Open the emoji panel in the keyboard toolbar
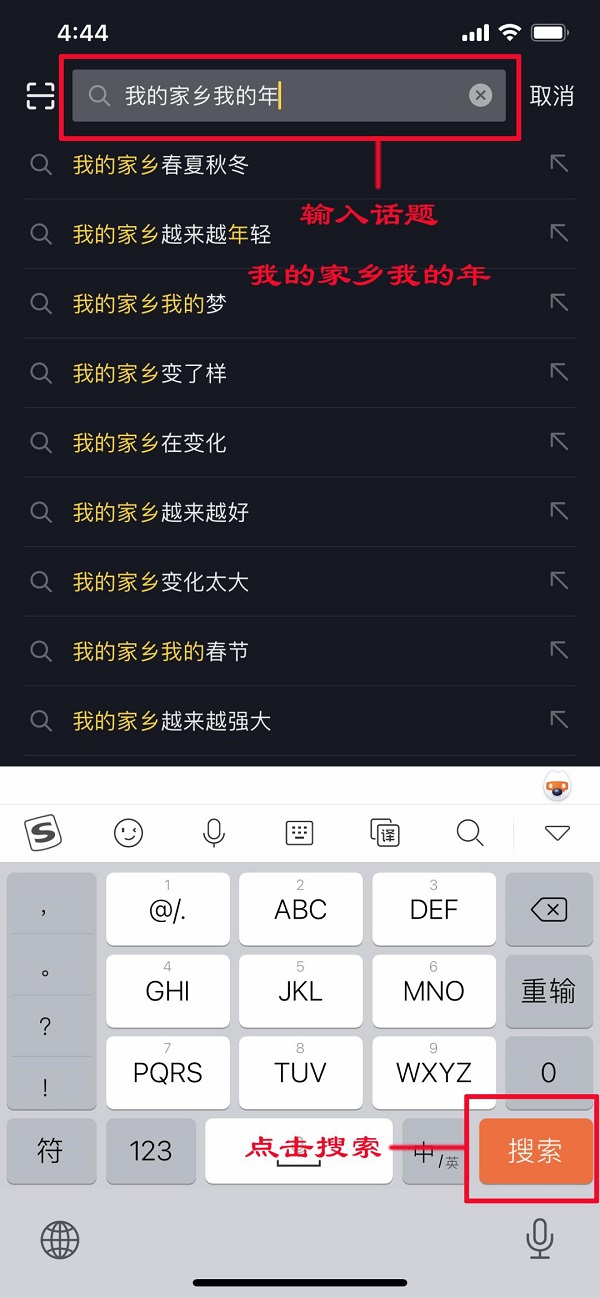 128,832
